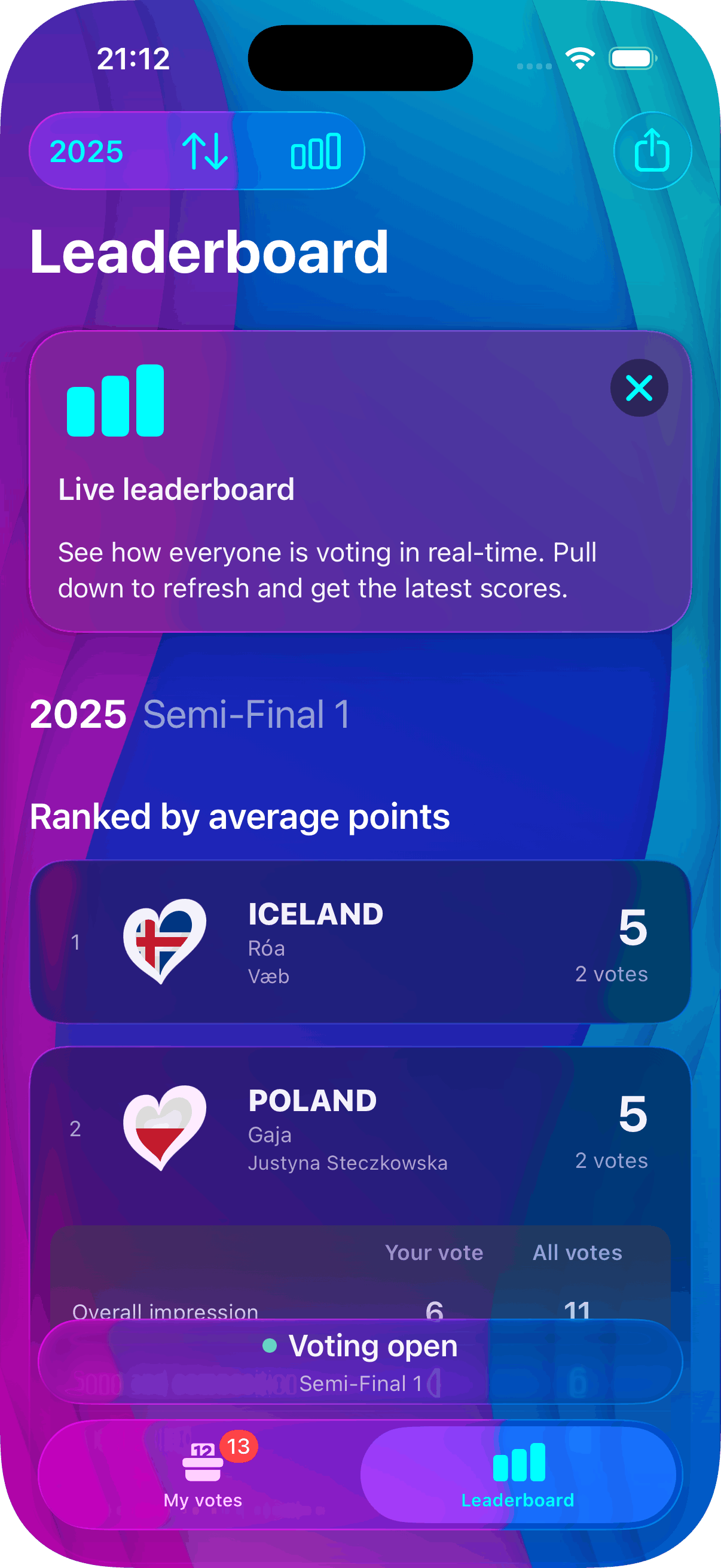Collapse the Poland entry card
The image size is (721, 1568).
(x=360, y=1128)
